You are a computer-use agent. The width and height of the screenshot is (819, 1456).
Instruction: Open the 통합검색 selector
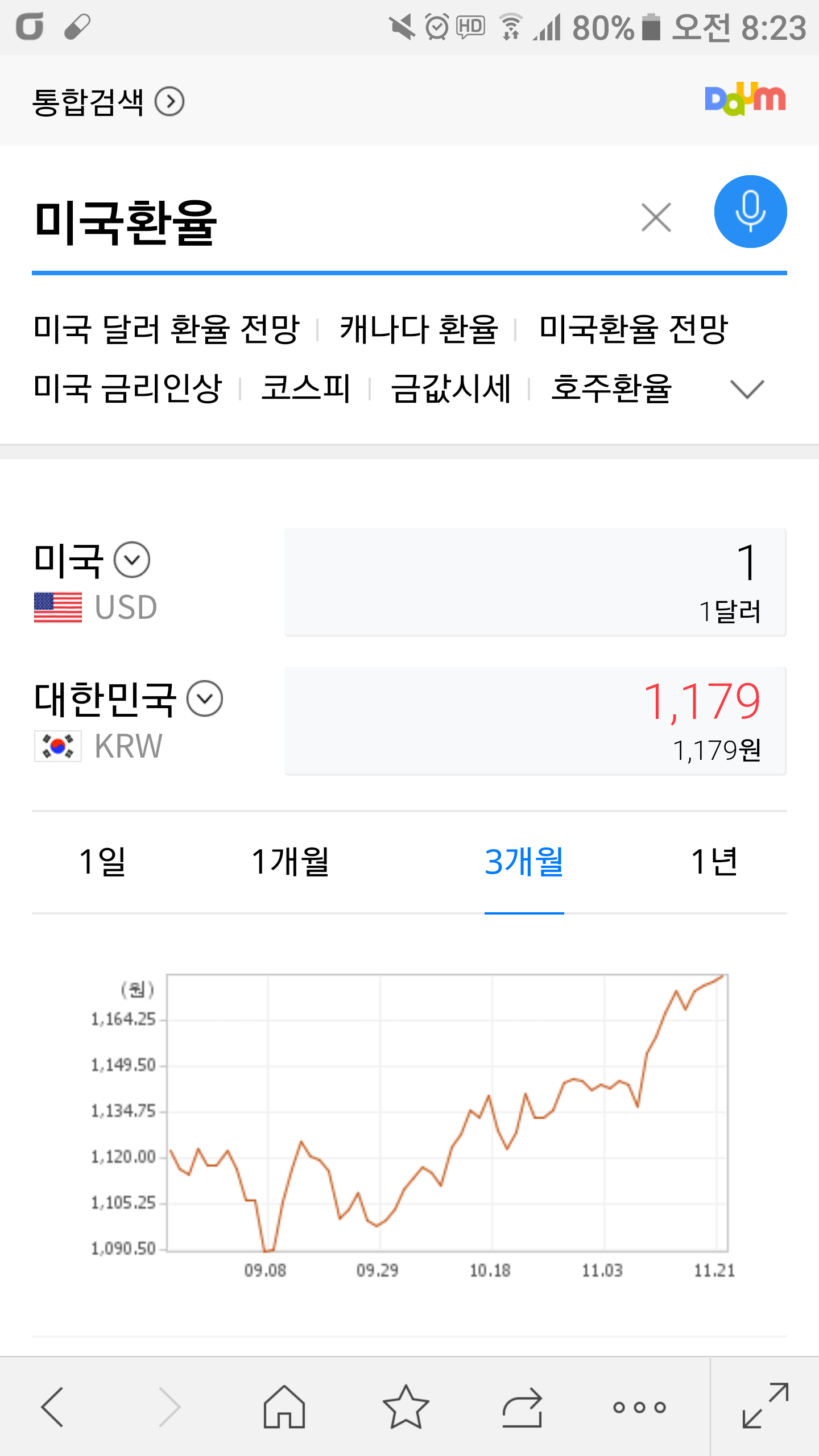coord(108,102)
